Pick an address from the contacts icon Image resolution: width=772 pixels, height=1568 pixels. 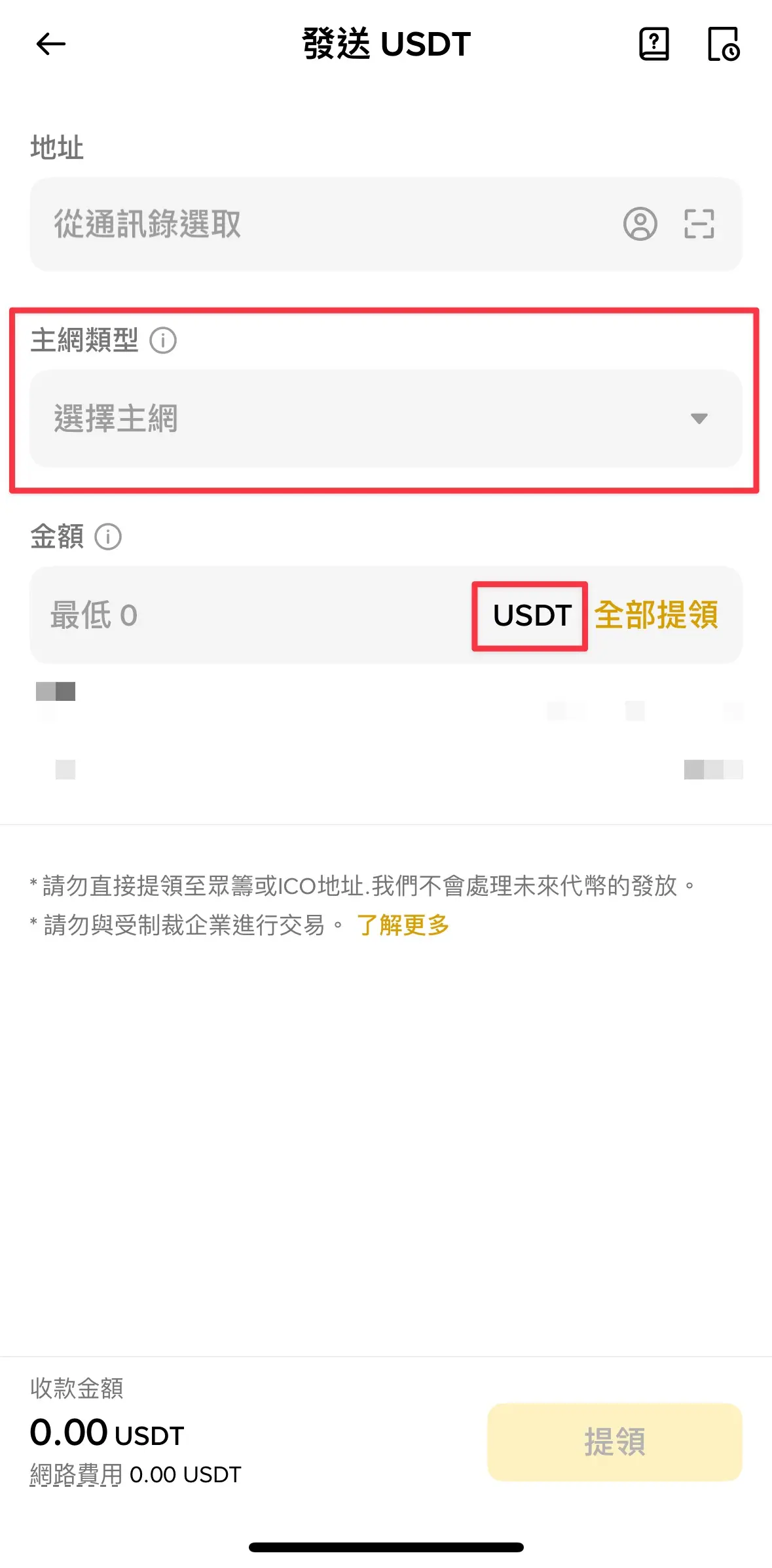click(x=640, y=224)
